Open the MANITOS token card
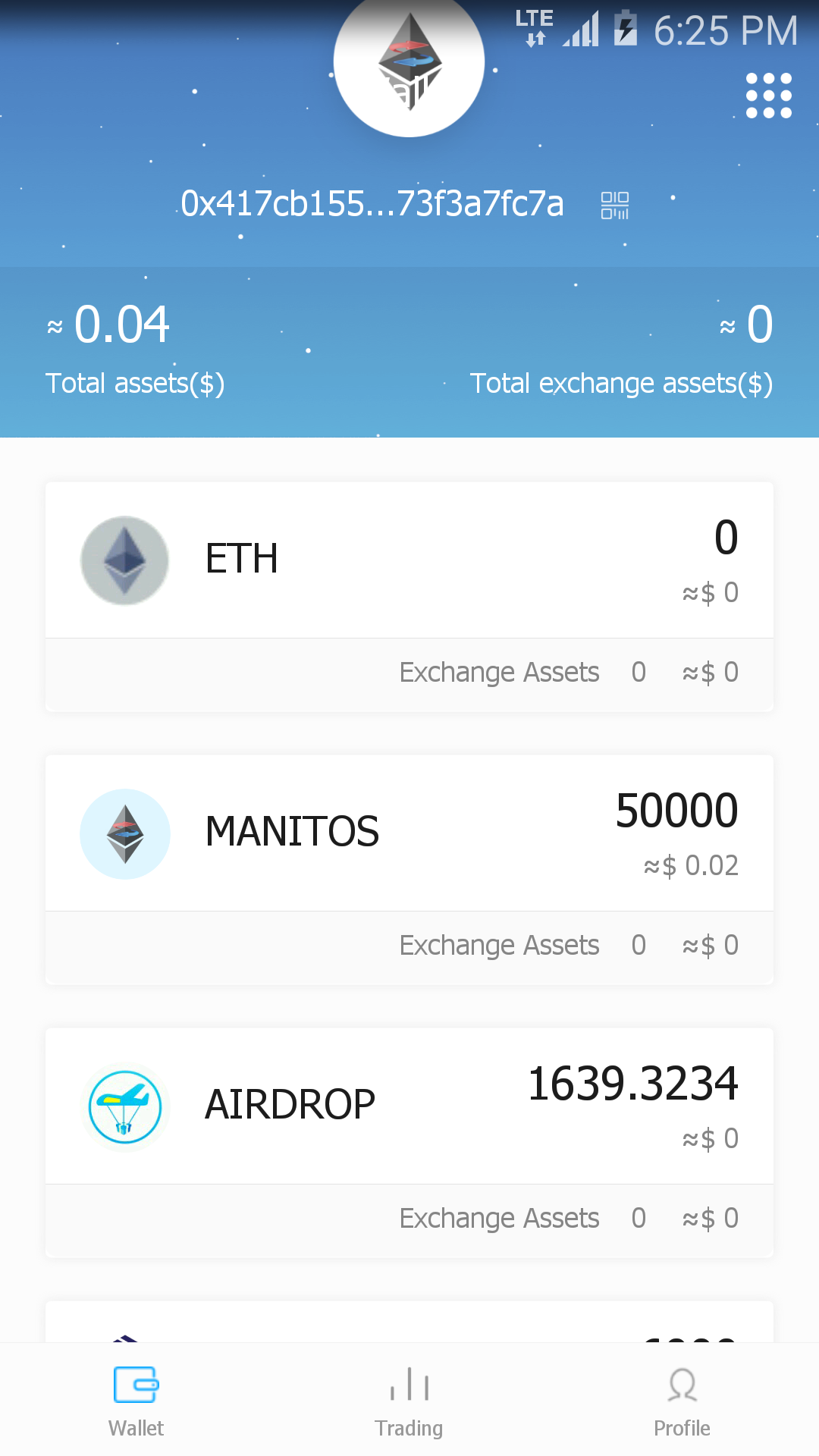This screenshot has height=1456, width=819. point(409,833)
